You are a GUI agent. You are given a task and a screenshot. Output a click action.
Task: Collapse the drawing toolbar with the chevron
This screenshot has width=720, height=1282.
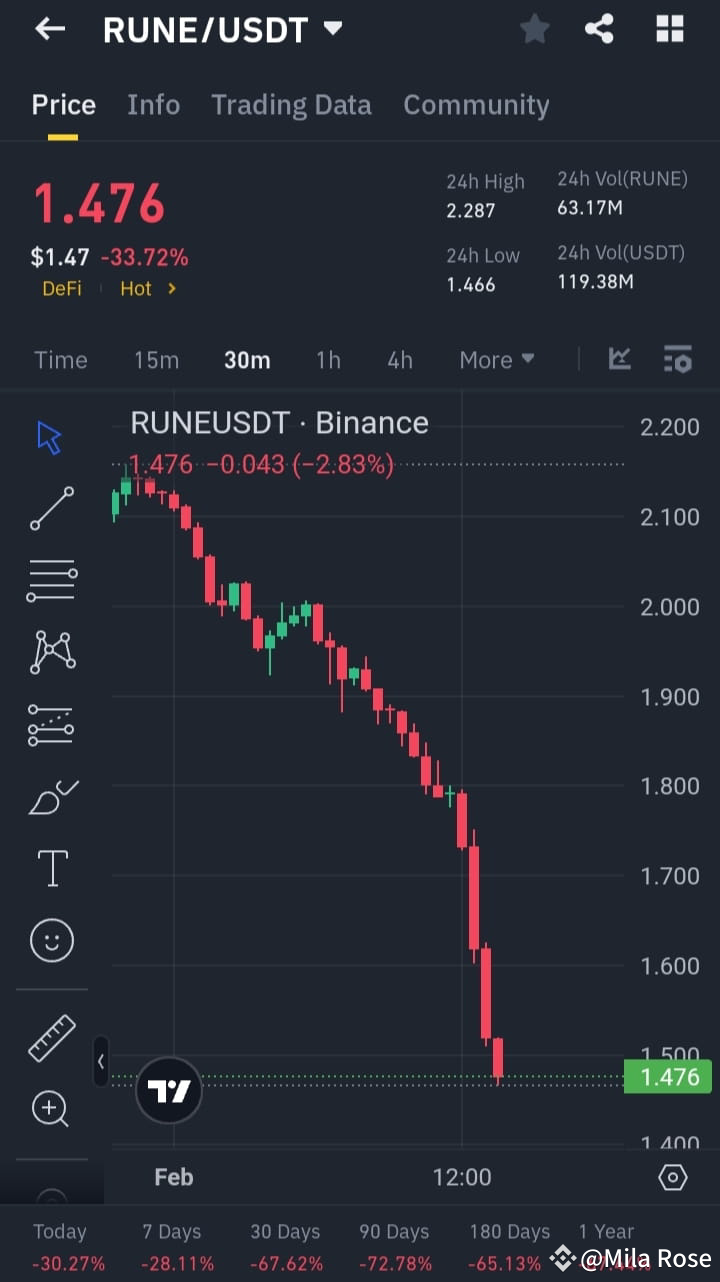pyautogui.click(x=101, y=1062)
